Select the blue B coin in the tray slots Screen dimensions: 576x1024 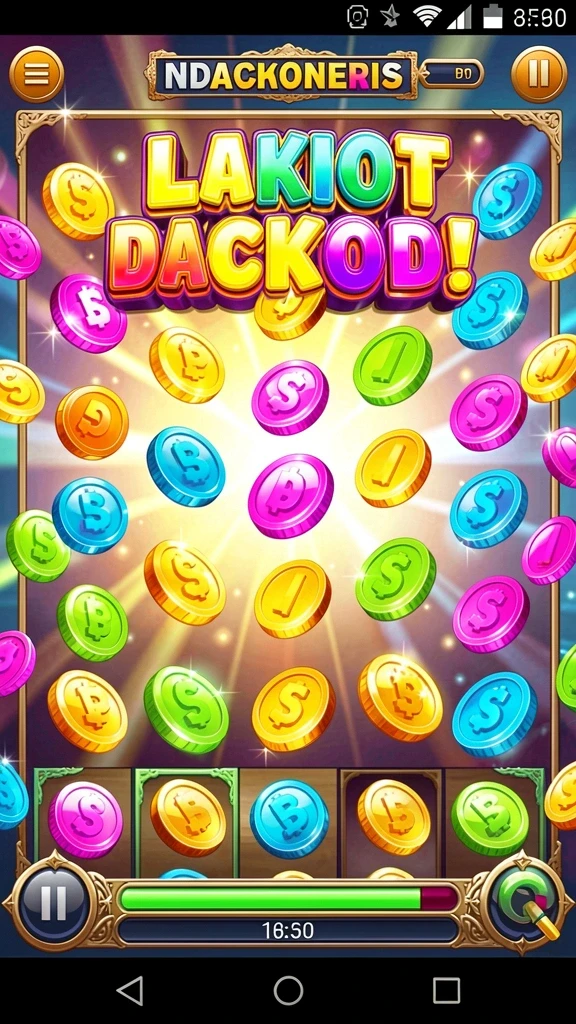[289, 819]
